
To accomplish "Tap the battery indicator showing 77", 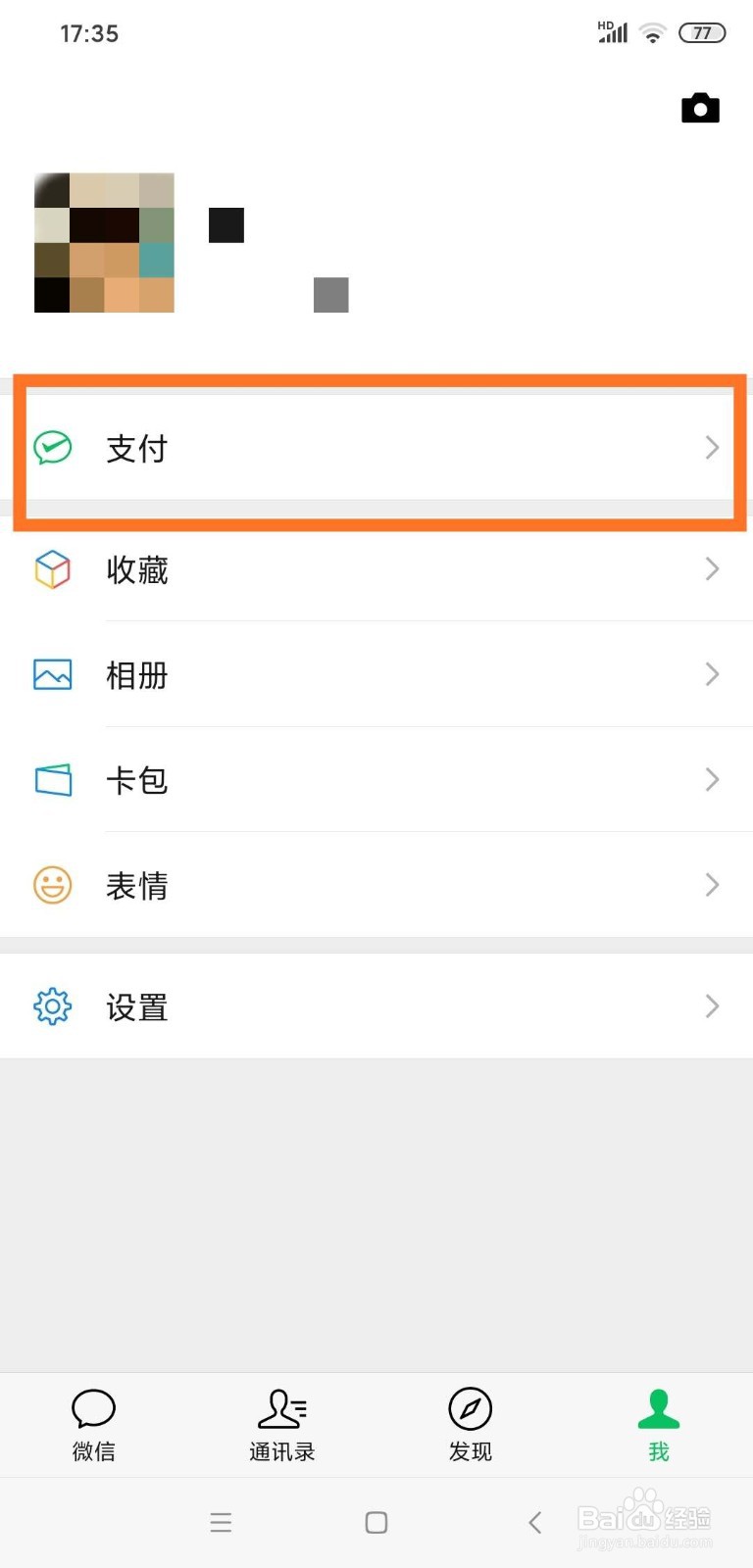I will pos(702,32).
